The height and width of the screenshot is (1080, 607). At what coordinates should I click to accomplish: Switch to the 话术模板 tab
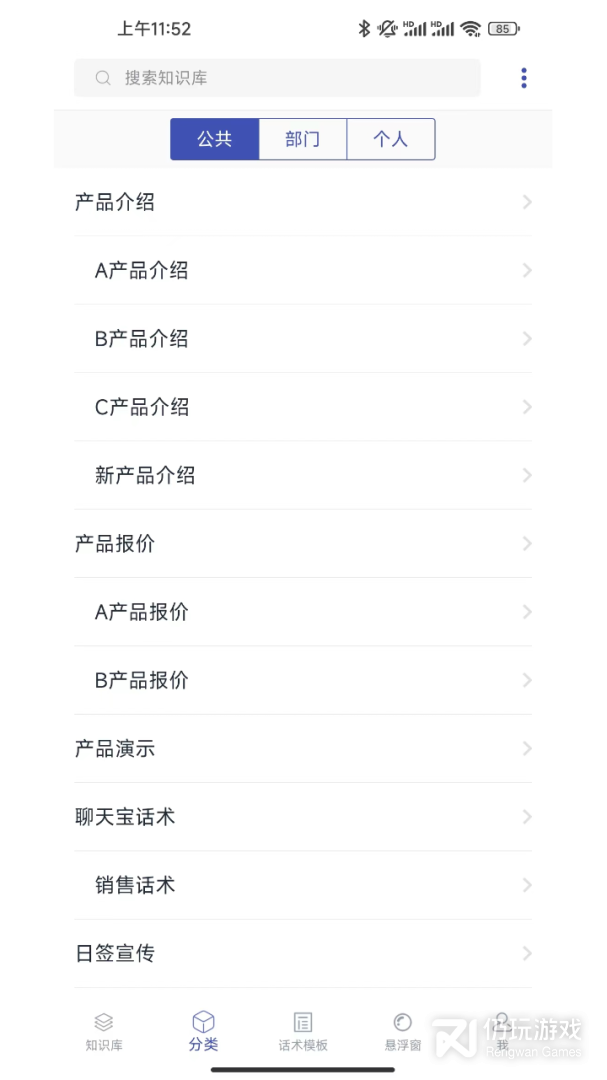303,1032
